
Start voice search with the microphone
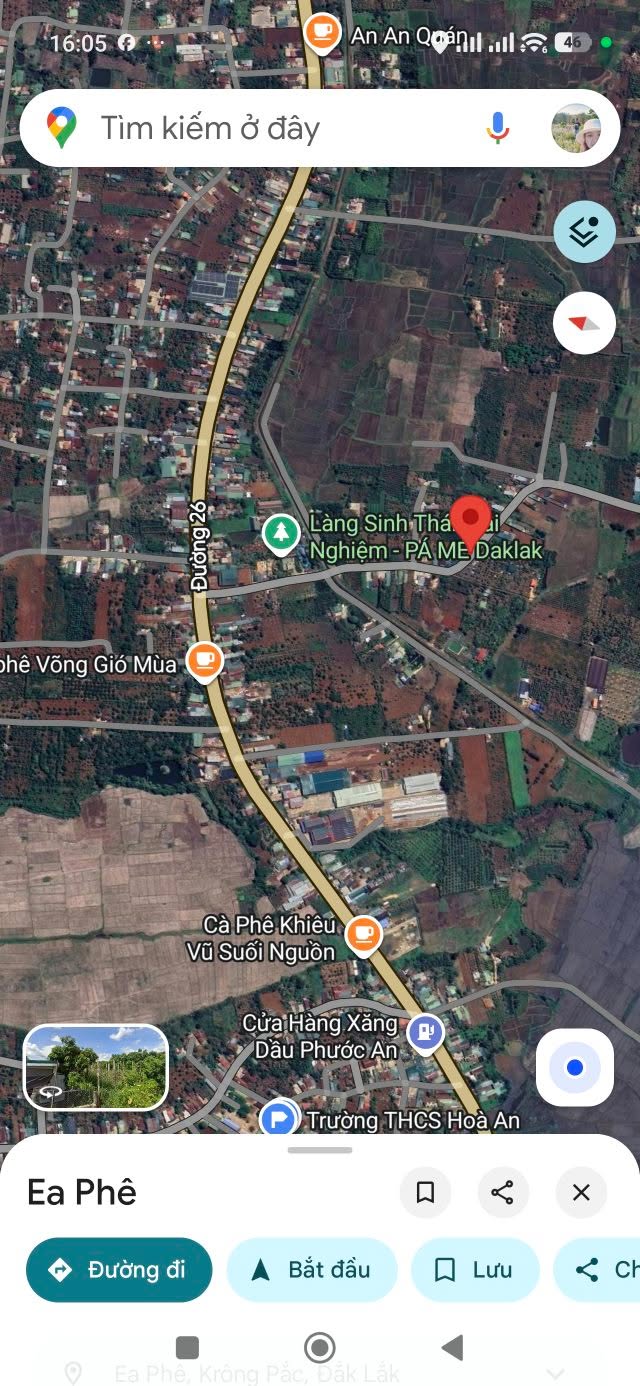(x=498, y=128)
